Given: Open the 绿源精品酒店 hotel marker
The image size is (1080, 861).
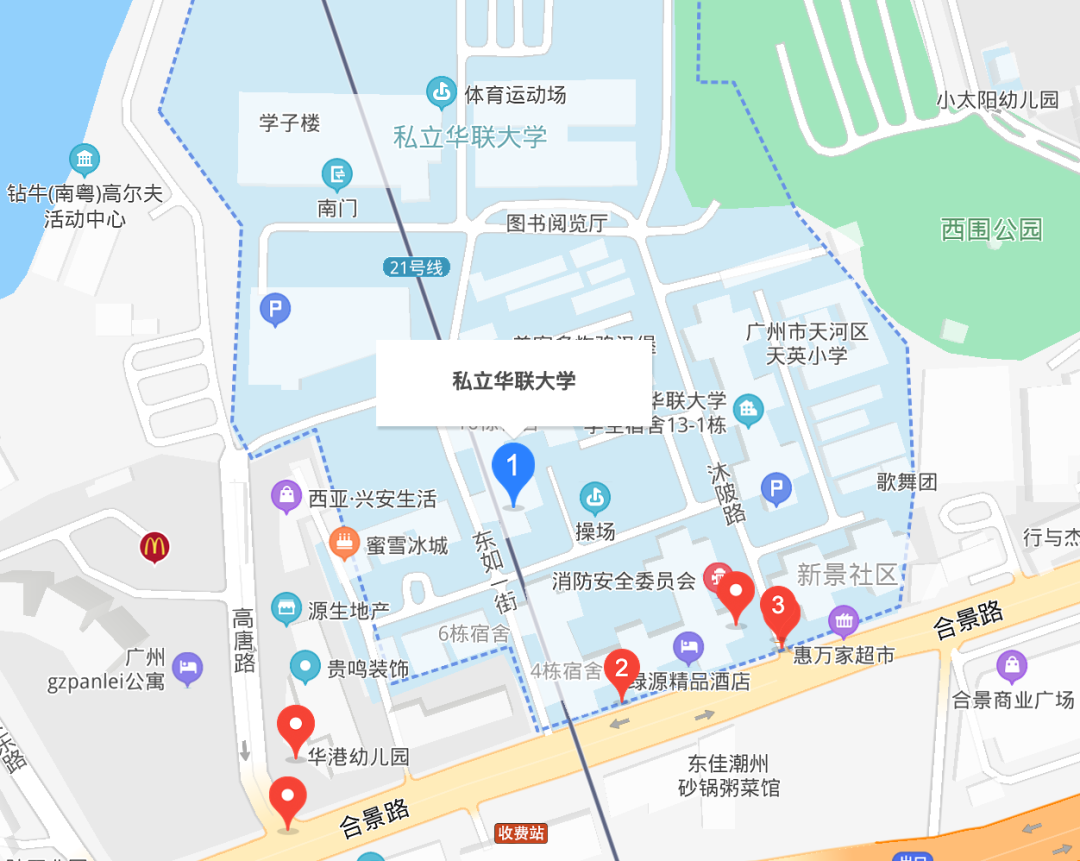Looking at the screenshot, I should (x=688, y=648).
